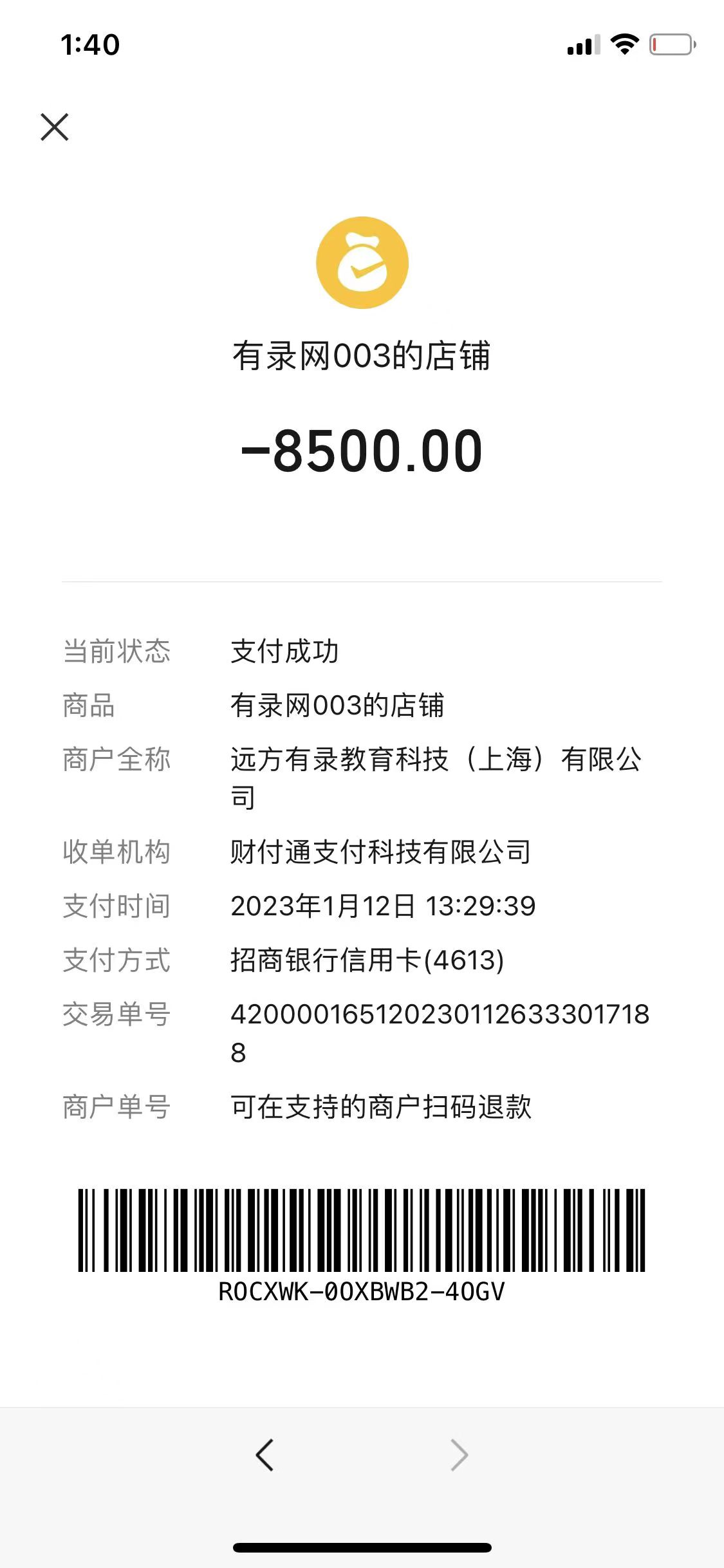Go forward using the bottom right arrow
The height and width of the screenshot is (1568, 724).
(459, 1455)
